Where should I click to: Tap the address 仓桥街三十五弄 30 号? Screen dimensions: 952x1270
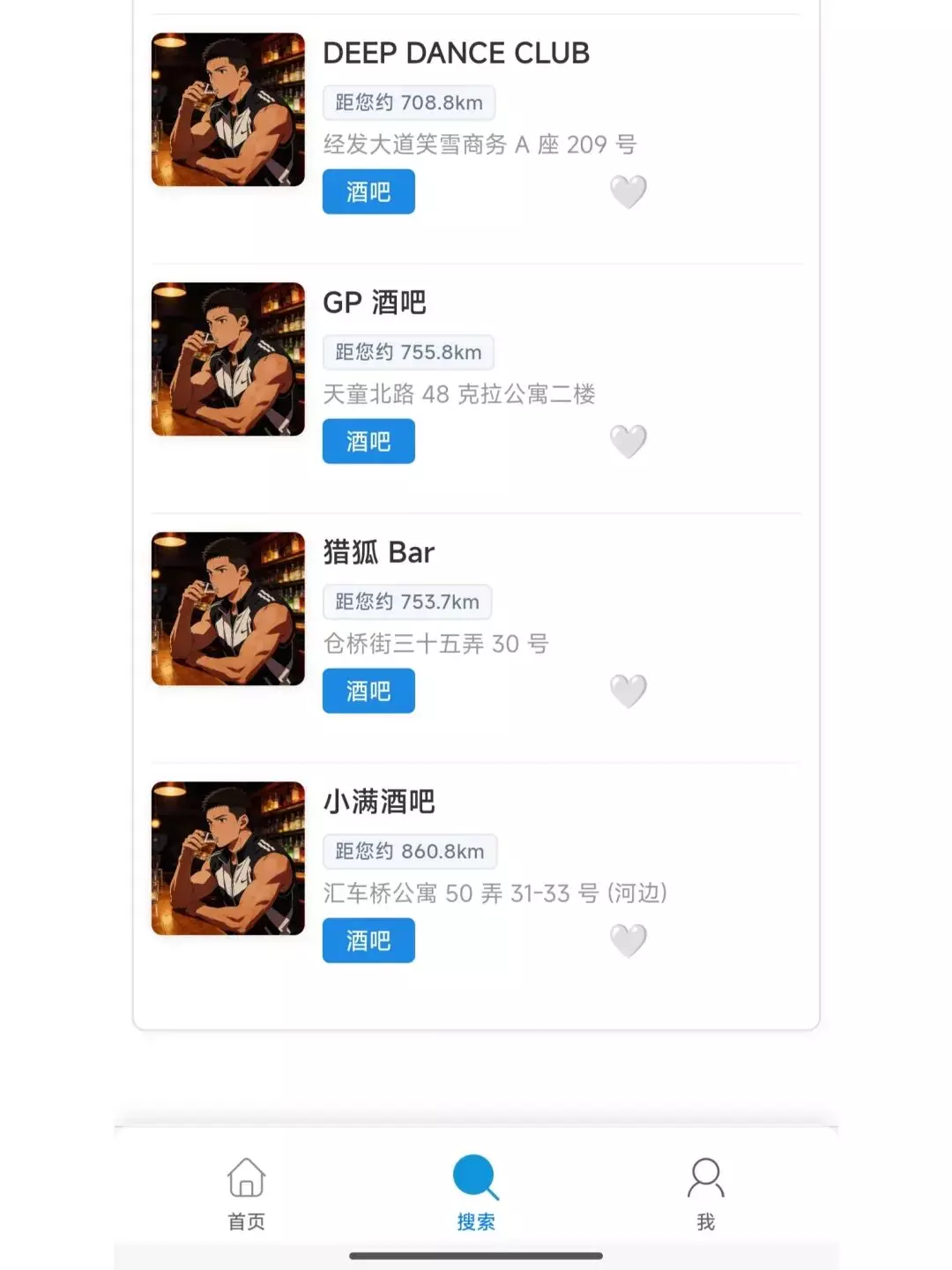pyautogui.click(x=436, y=644)
